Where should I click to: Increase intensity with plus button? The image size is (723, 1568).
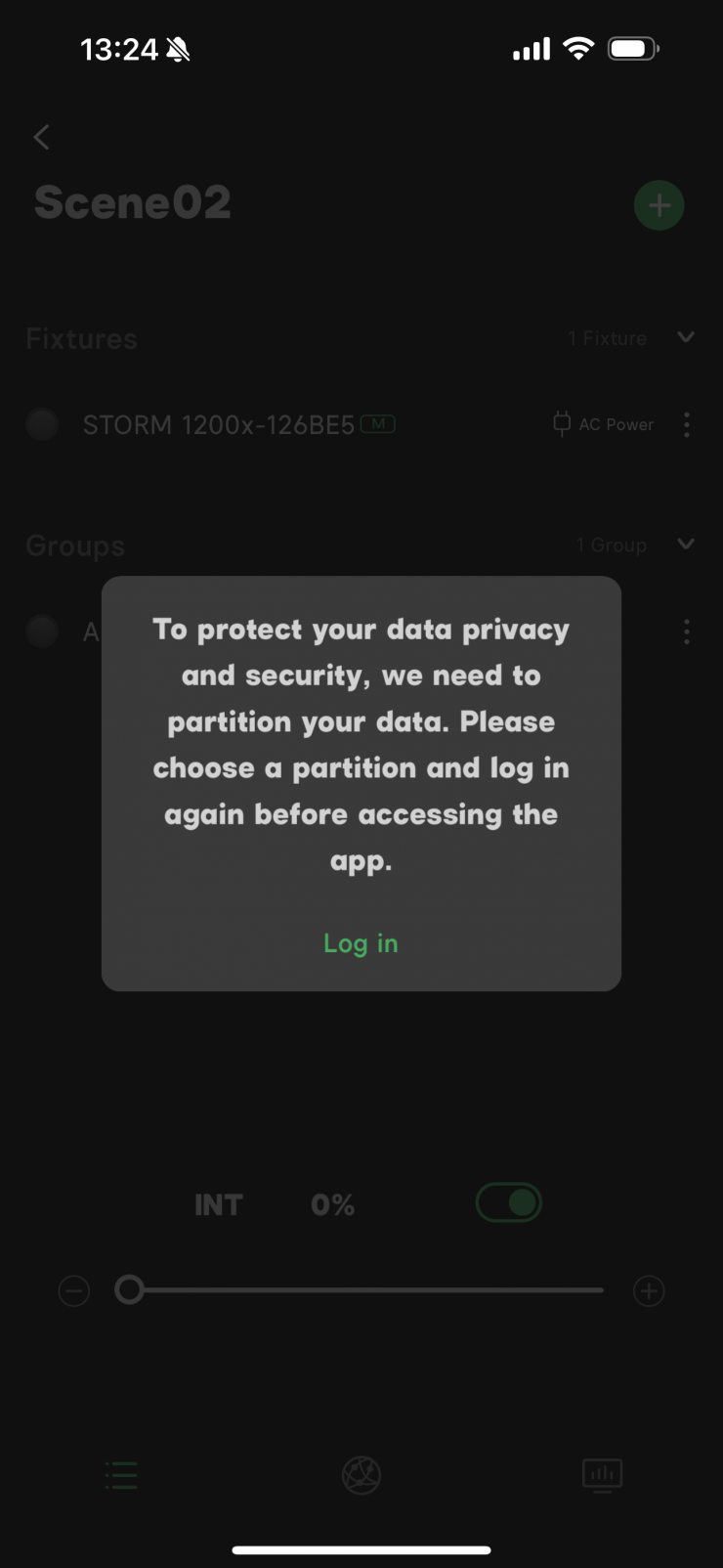point(649,1291)
